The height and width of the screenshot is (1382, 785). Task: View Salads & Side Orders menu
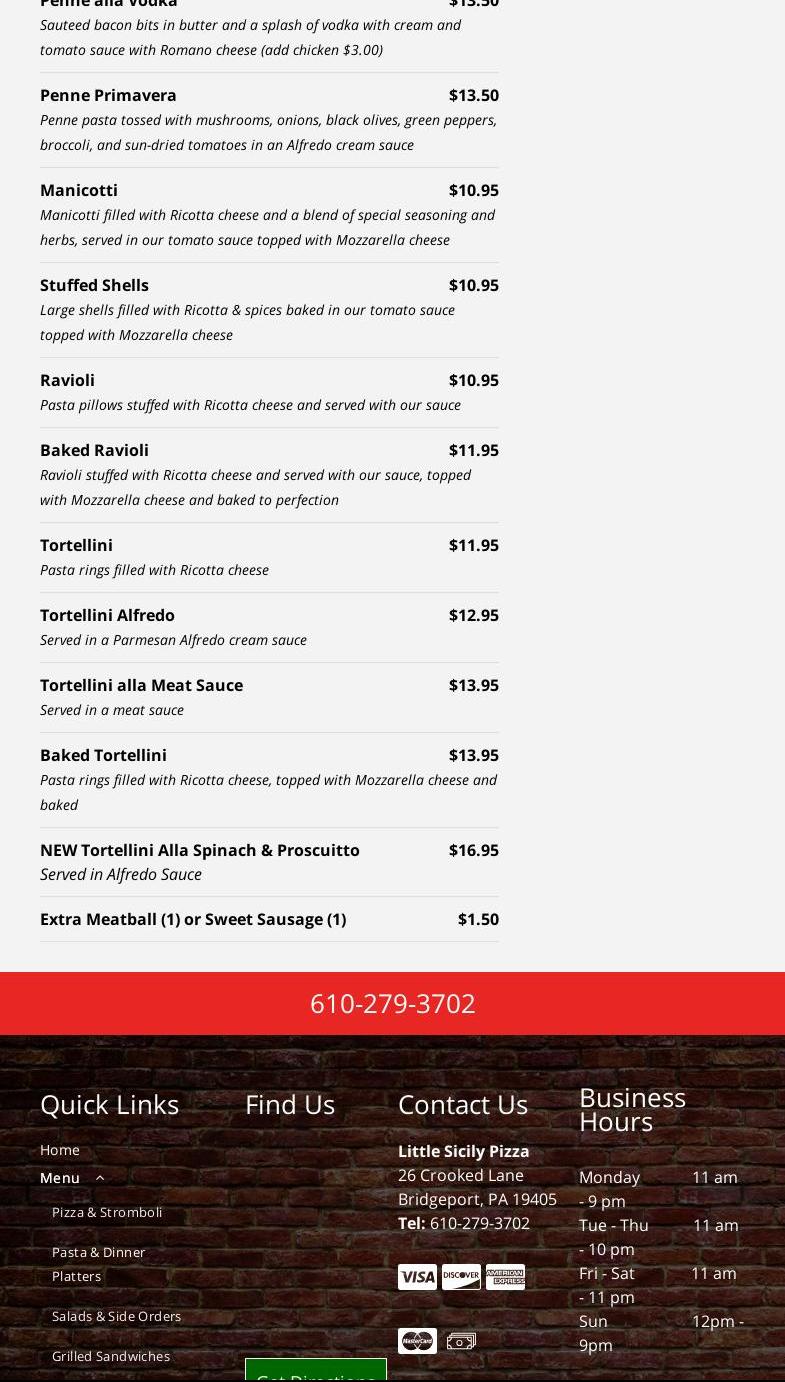(117, 1316)
